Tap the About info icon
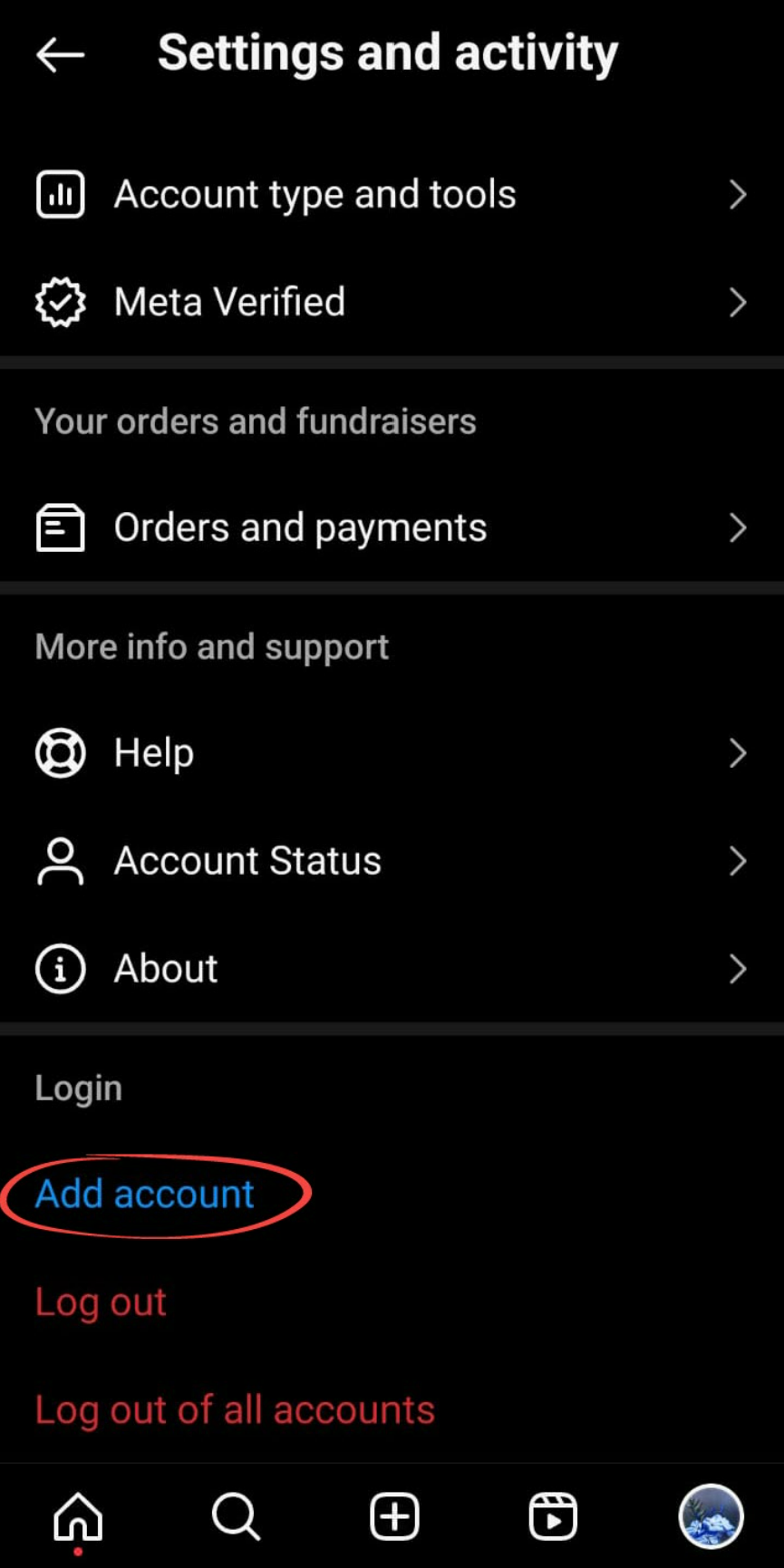This screenshot has height=1568, width=784. [60, 968]
